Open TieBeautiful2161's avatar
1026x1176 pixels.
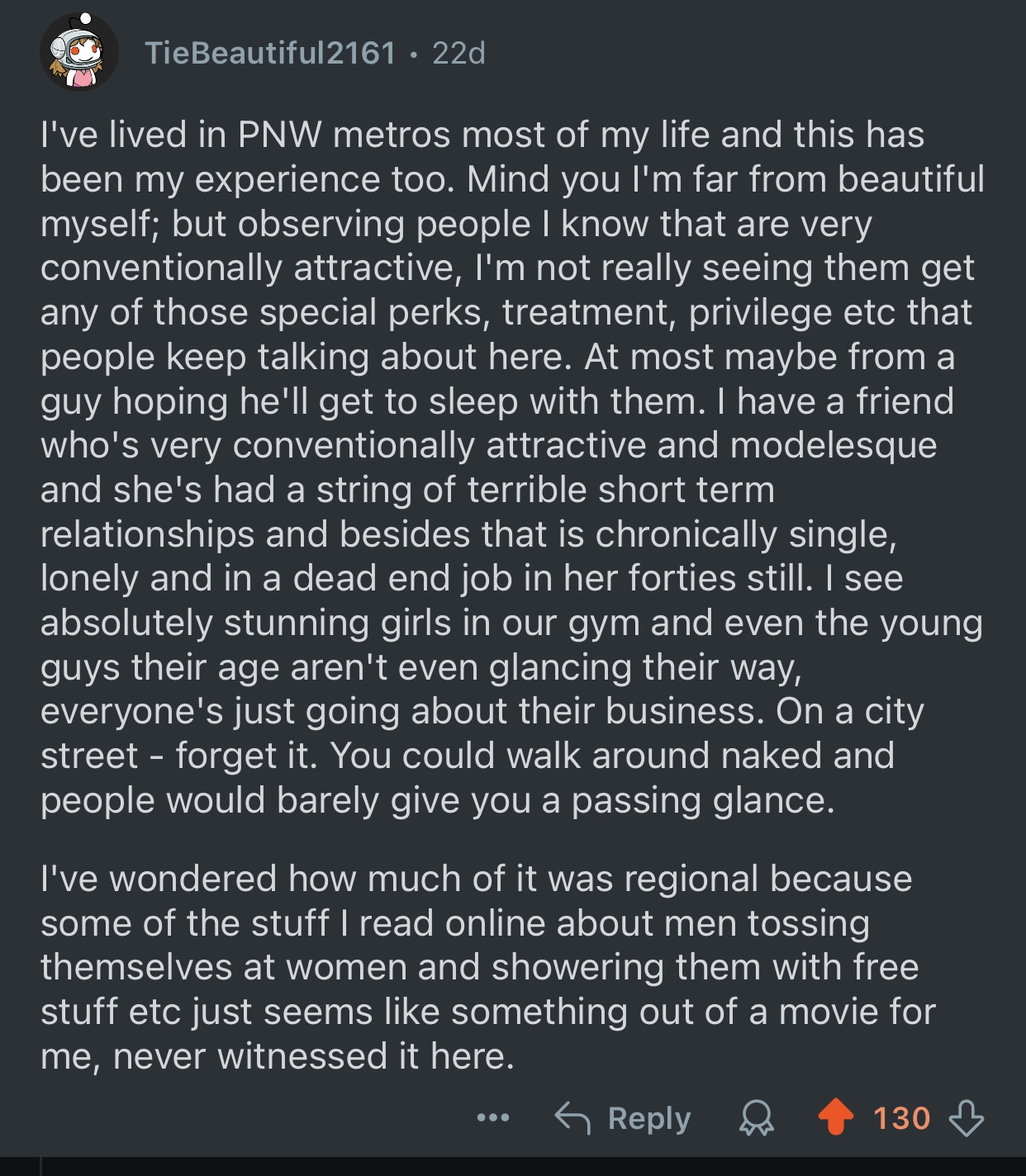78,52
